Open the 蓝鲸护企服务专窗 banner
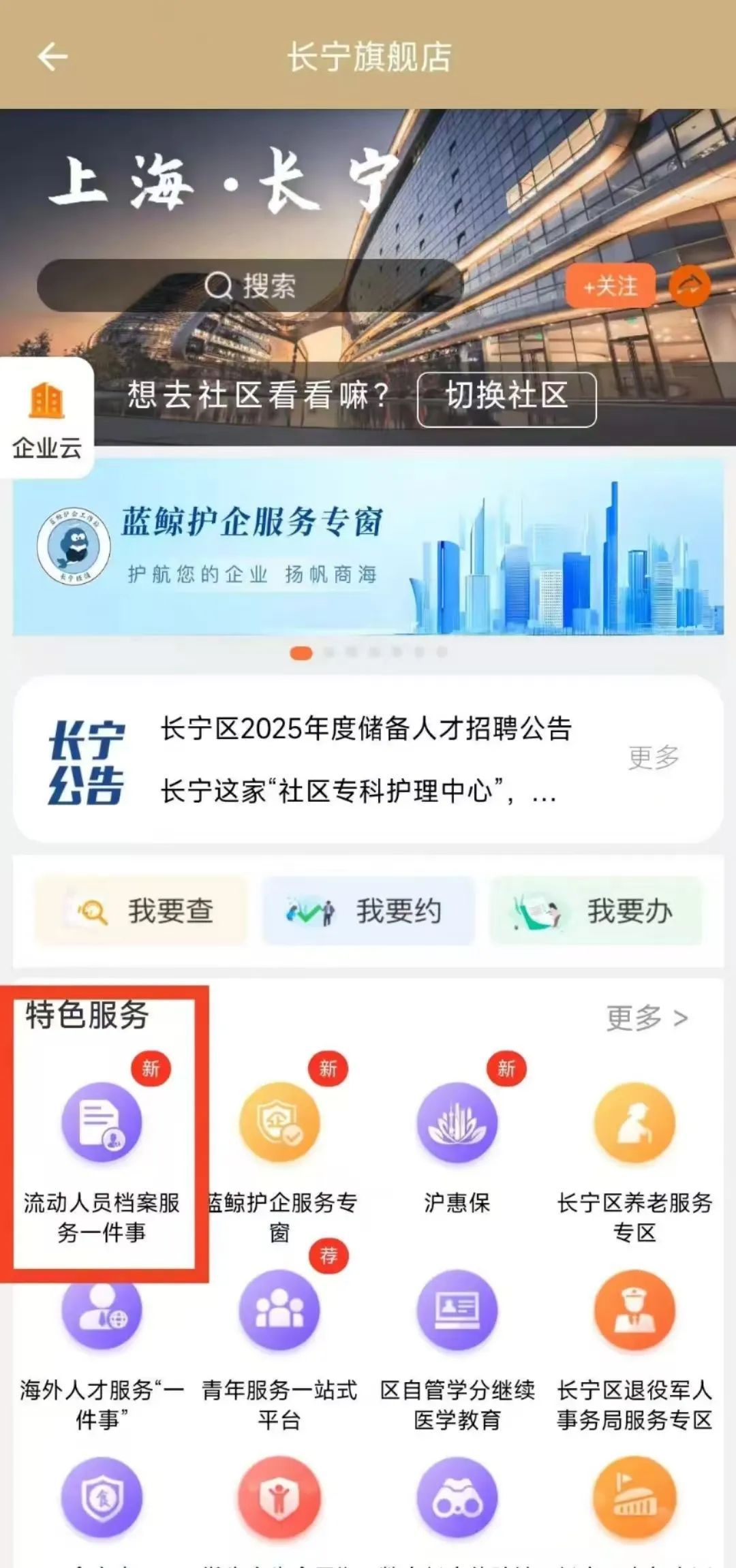The width and height of the screenshot is (736, 1568). click(x=368, y=547)
